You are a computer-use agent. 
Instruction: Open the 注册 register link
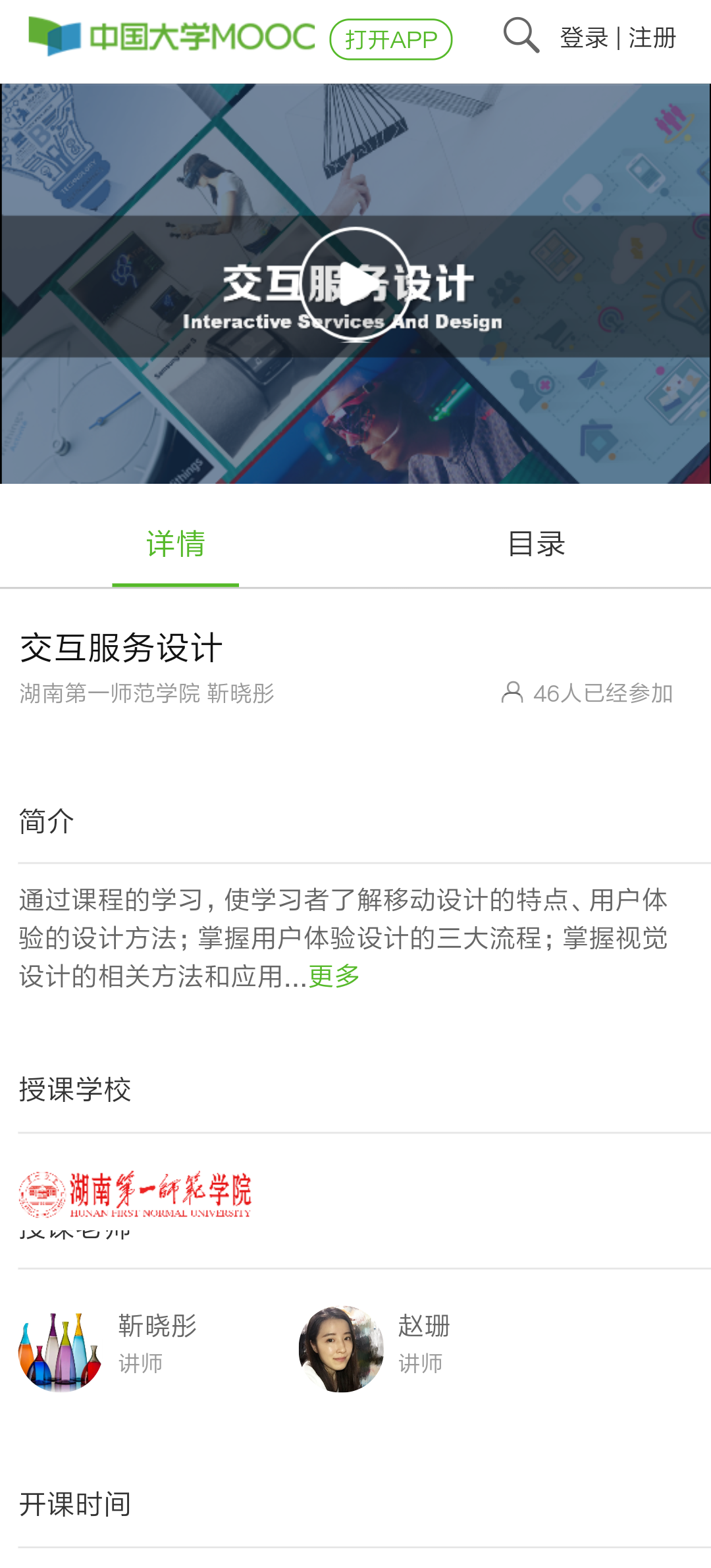pos(652,38)
